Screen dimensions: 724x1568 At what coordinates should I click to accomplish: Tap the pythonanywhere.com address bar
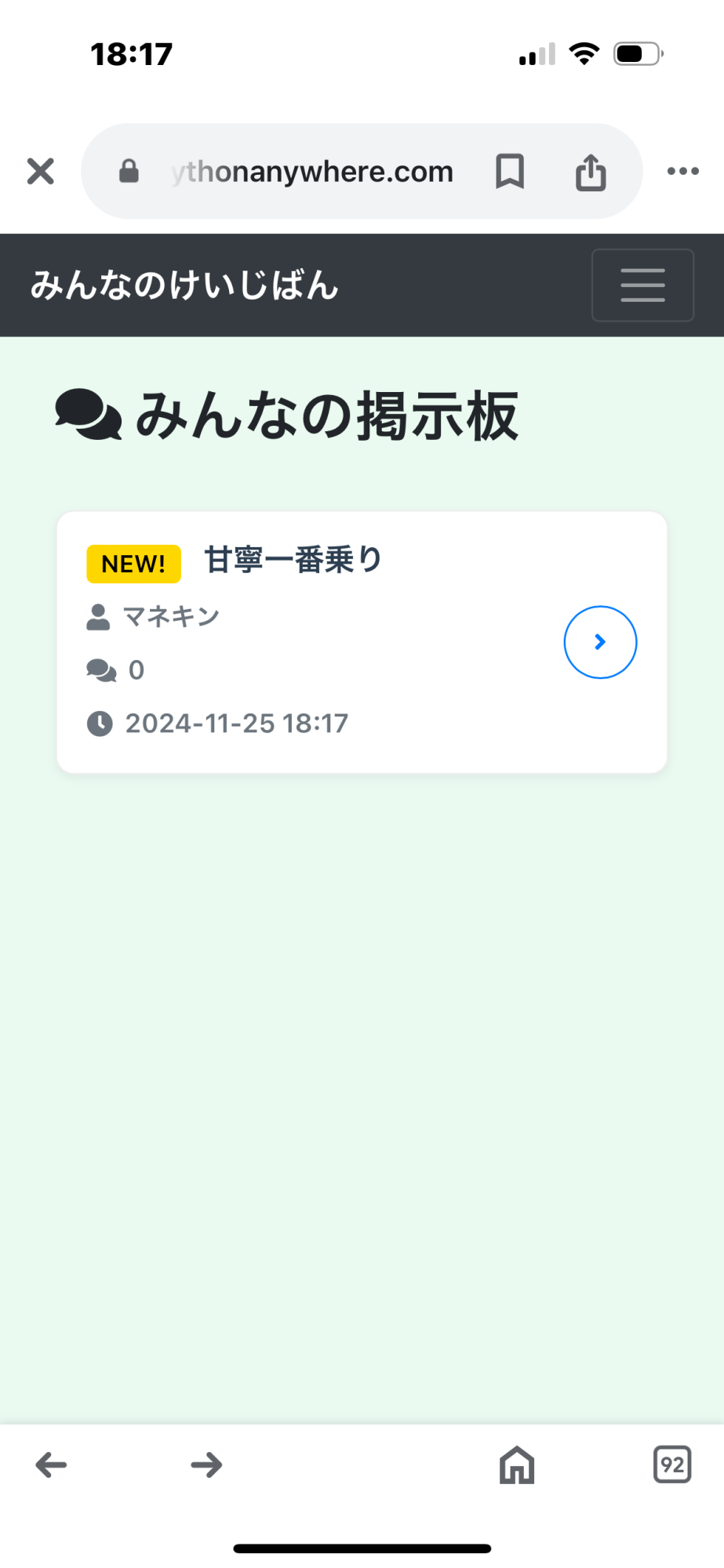(312, 171)
